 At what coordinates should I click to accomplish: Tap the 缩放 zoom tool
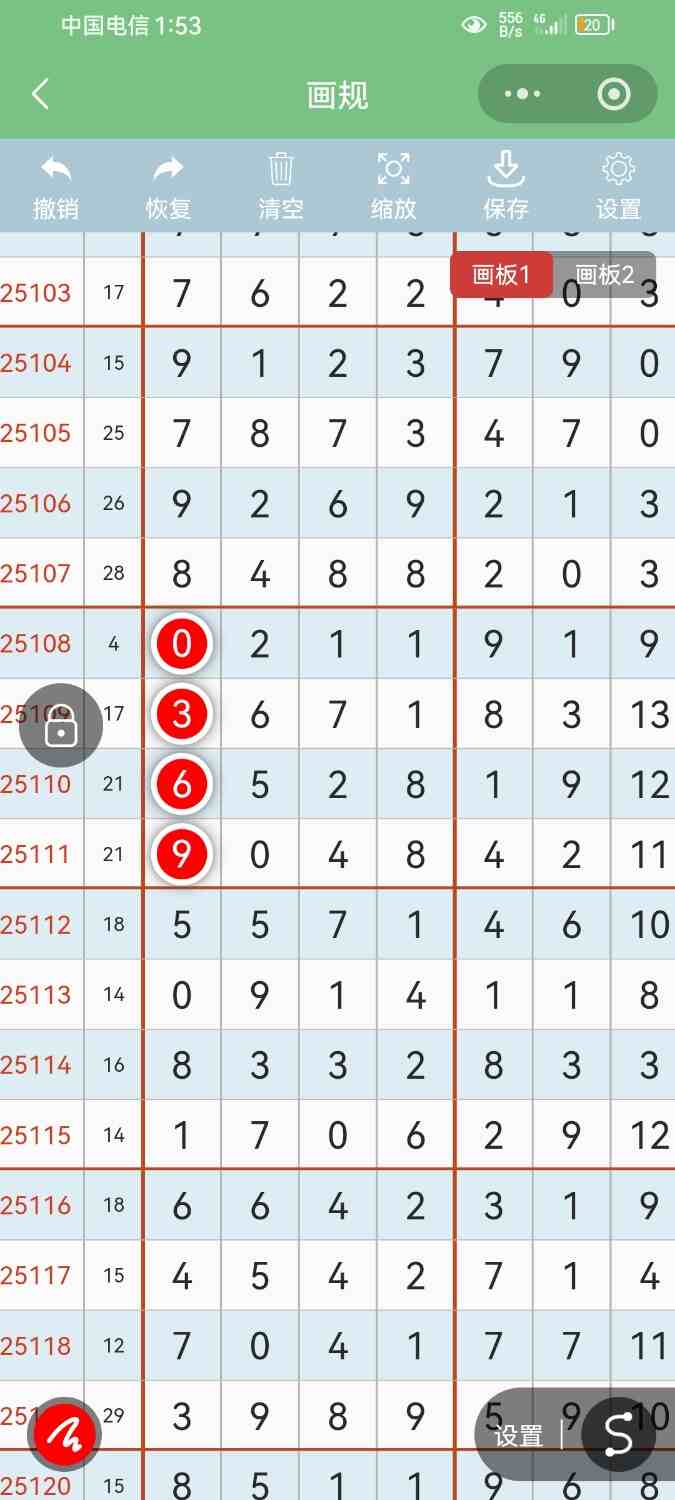tap(394, 186)
